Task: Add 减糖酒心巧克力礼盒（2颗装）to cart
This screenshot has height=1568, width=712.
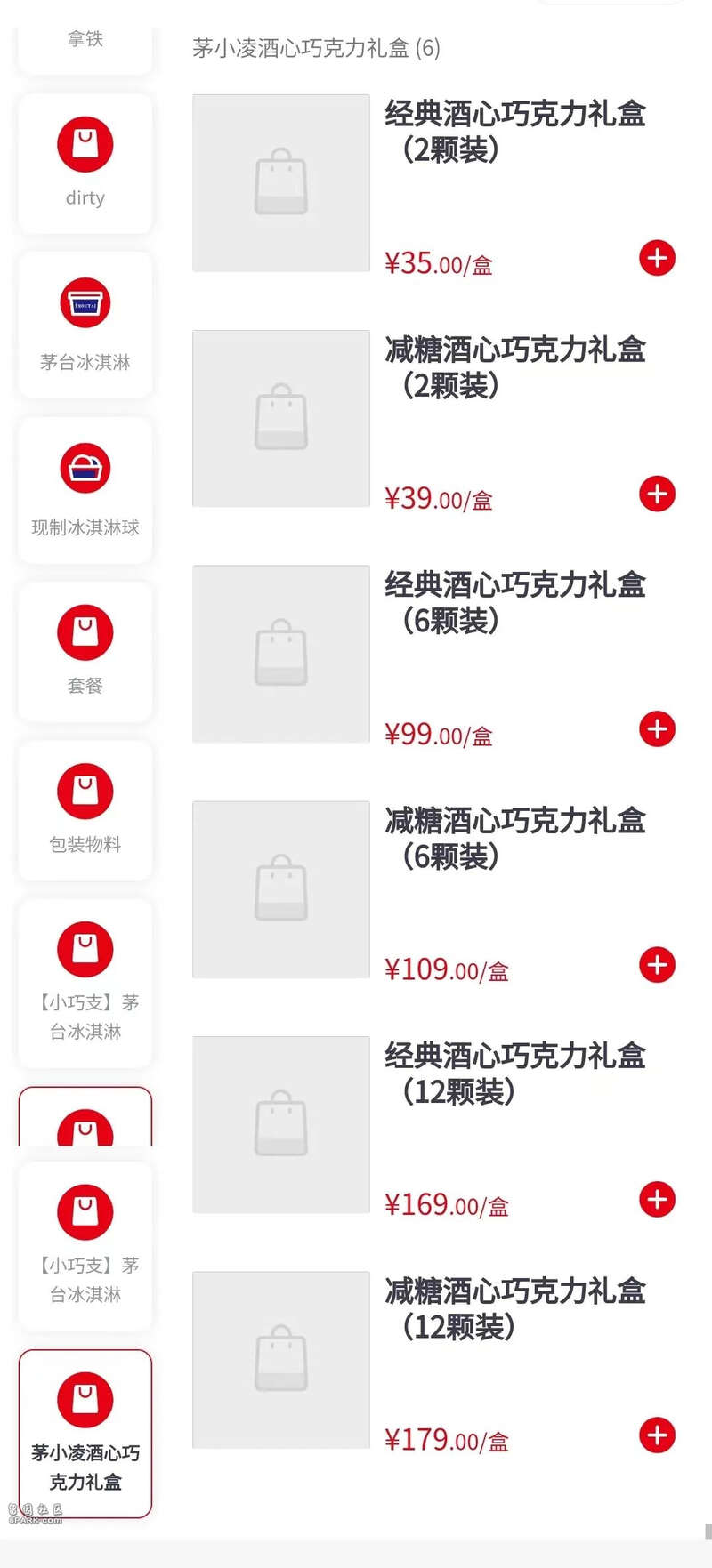Action: click(x=657, y=495)
